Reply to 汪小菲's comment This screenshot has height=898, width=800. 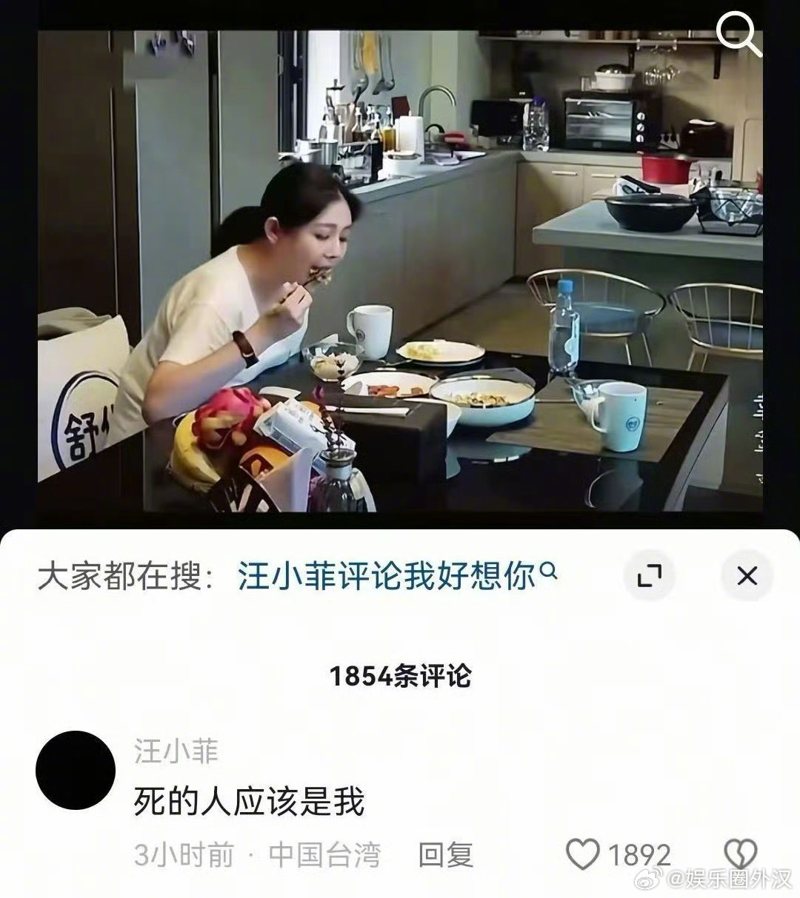coord(445,855)
